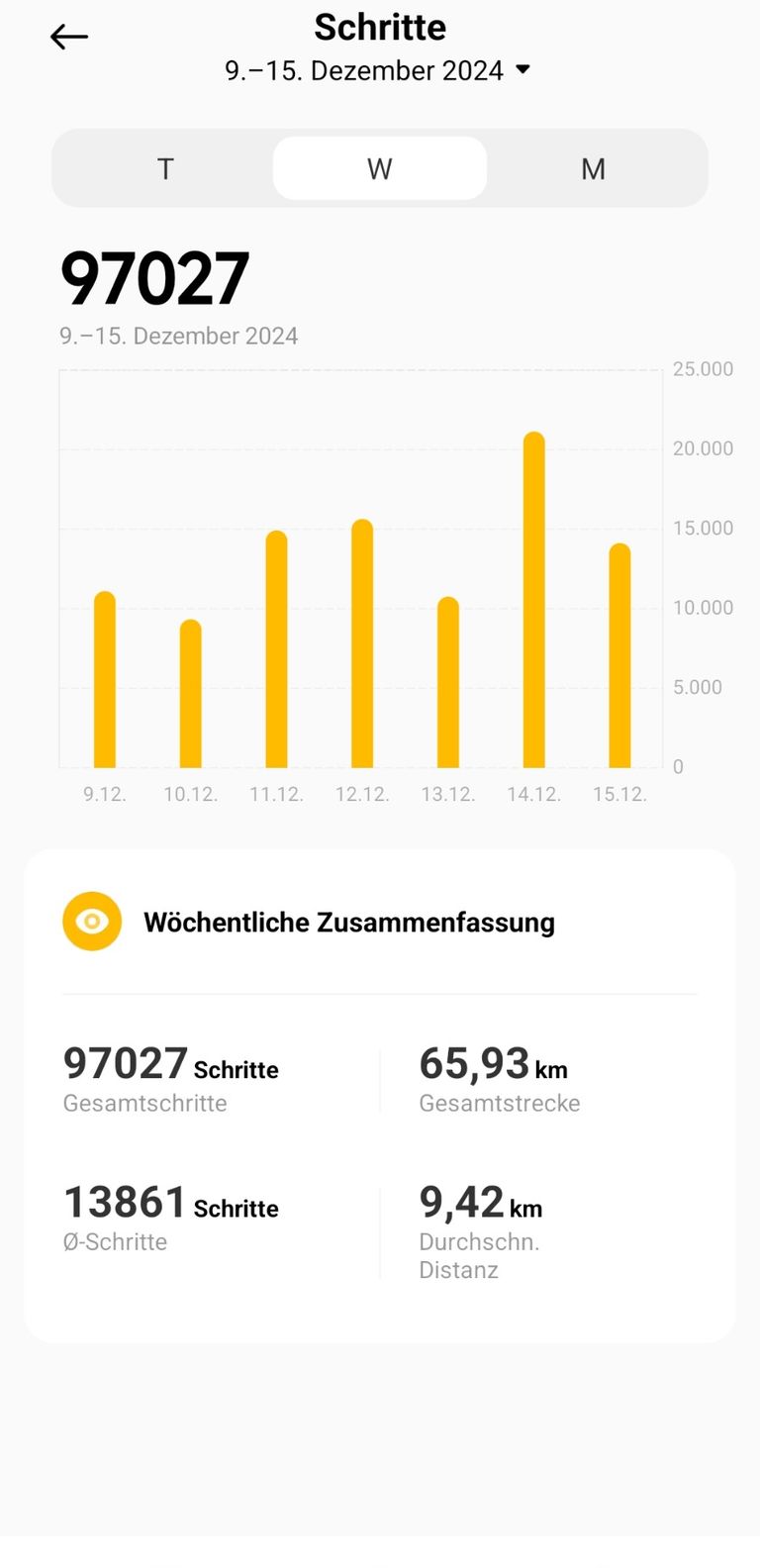This screenshot has width=760, height=1568.
Task: Switch to the T day view
Action: coord(165,169)
